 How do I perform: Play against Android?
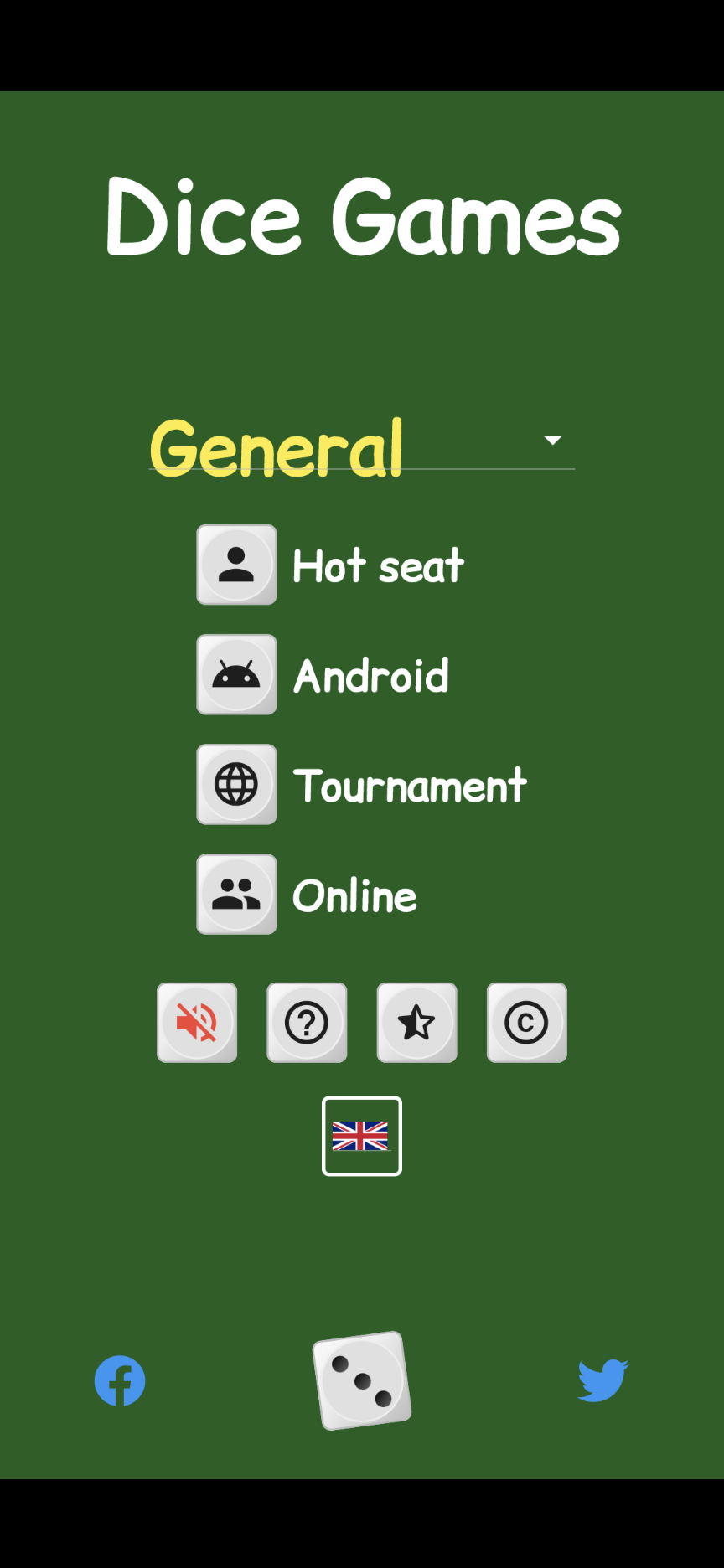[x=236, y=674]
